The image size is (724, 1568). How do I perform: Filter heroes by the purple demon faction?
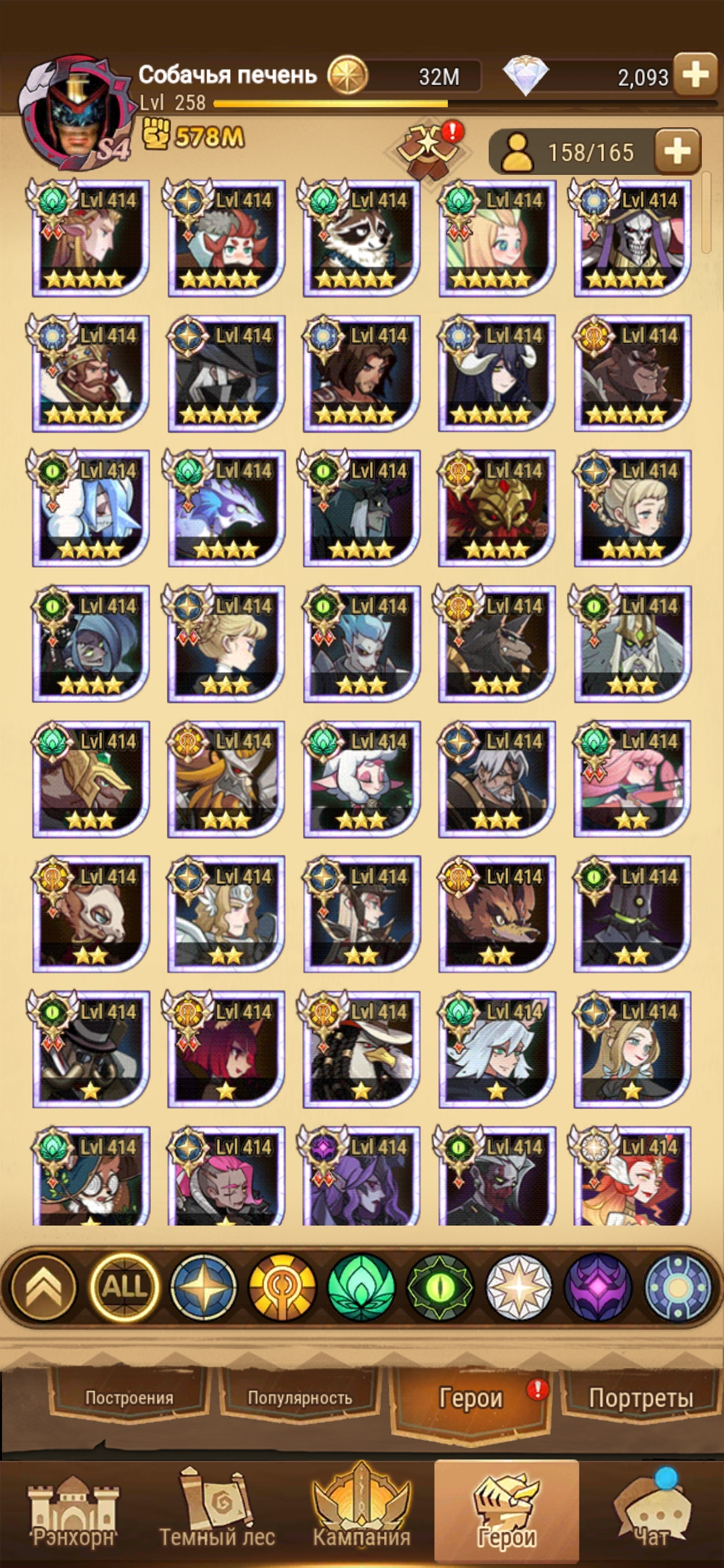[x=599, y=1287]
